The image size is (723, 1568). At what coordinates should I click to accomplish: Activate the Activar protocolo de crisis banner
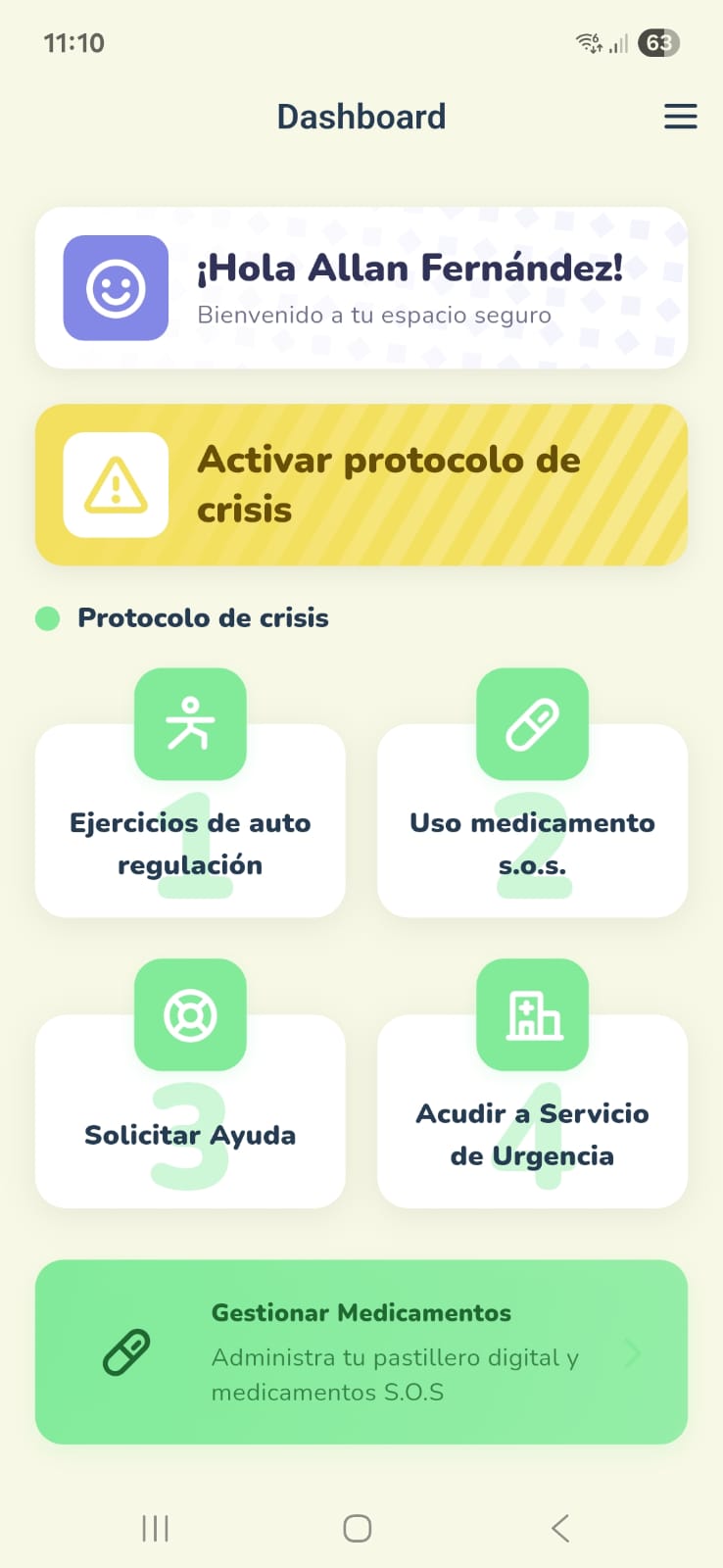tap(361, 484)
